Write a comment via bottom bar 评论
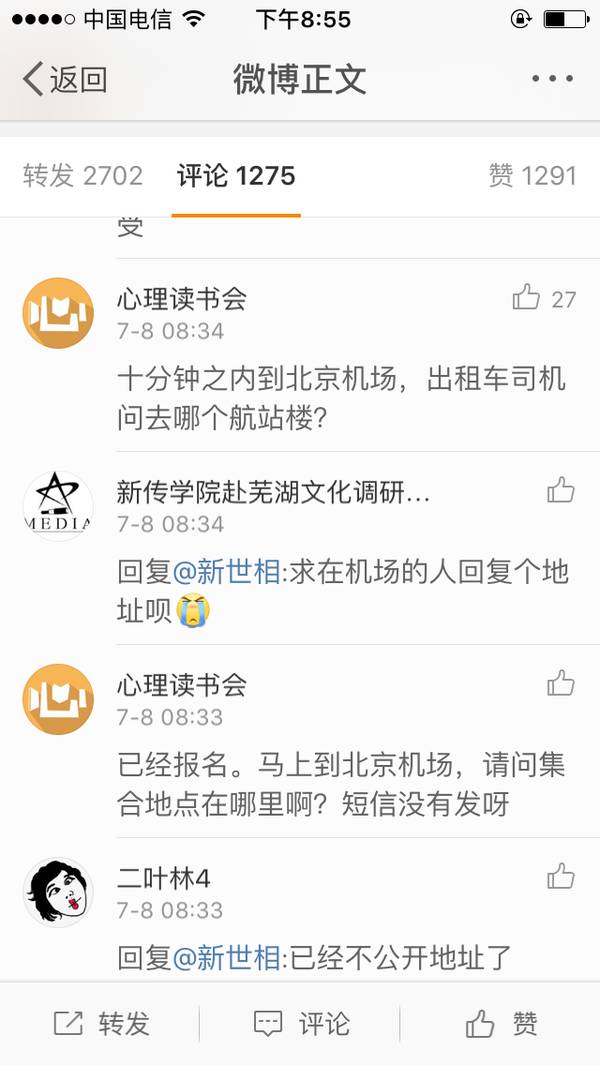Viewport: 600px width, 1065px height. tap(301, 1023)
